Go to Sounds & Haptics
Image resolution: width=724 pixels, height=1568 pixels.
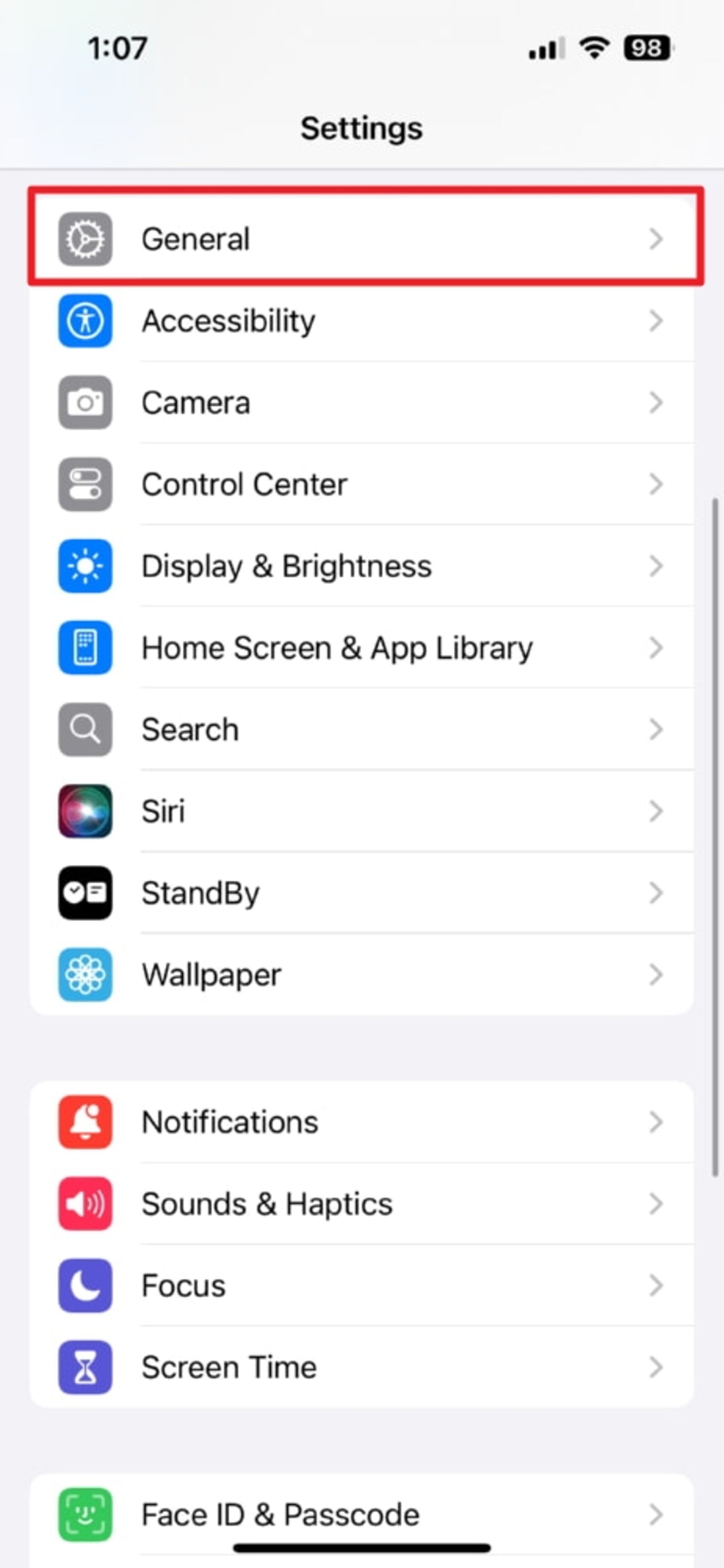click(x=362, y=1204)
